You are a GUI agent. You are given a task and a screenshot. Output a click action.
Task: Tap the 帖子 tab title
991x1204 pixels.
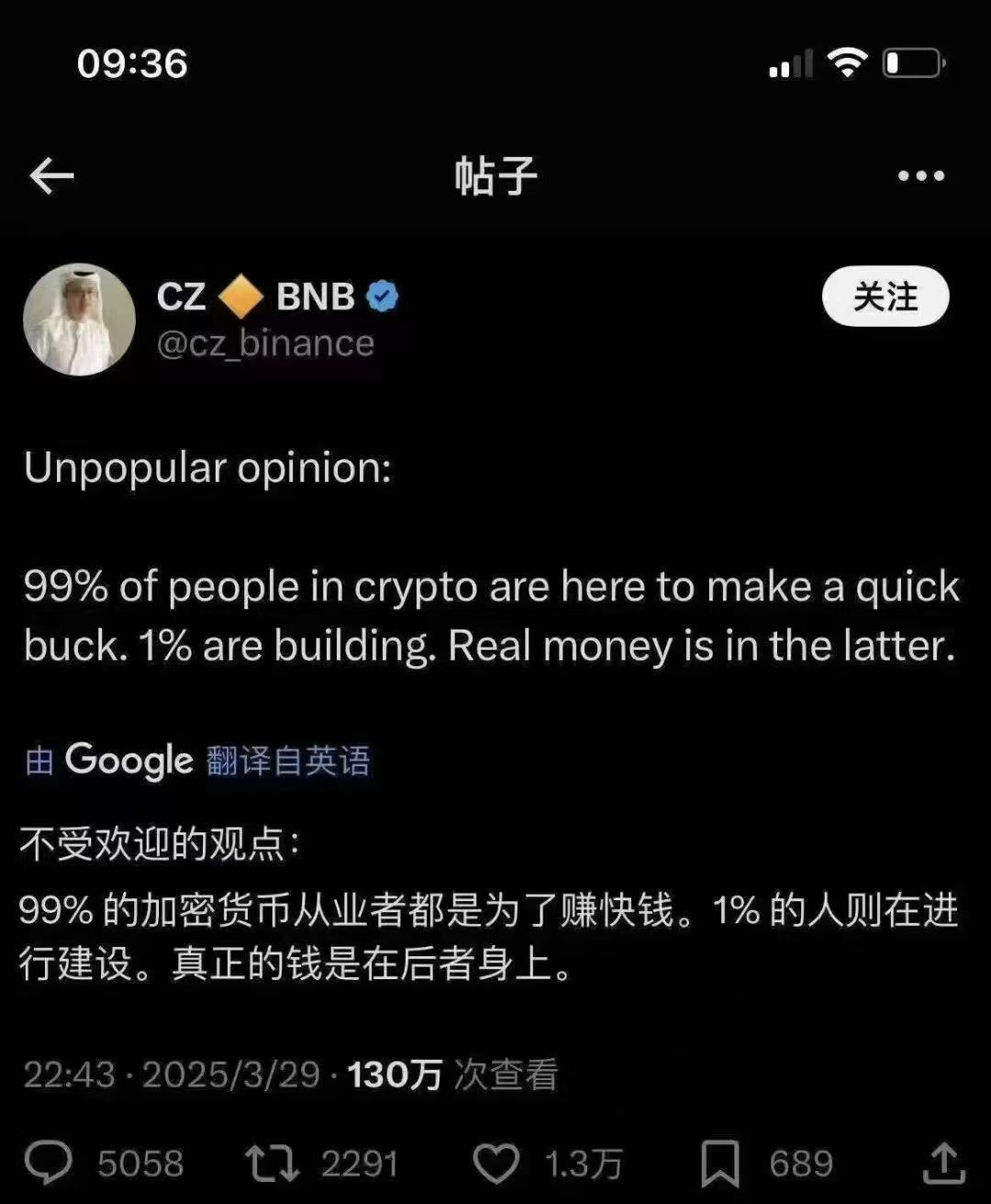point(495,176)
